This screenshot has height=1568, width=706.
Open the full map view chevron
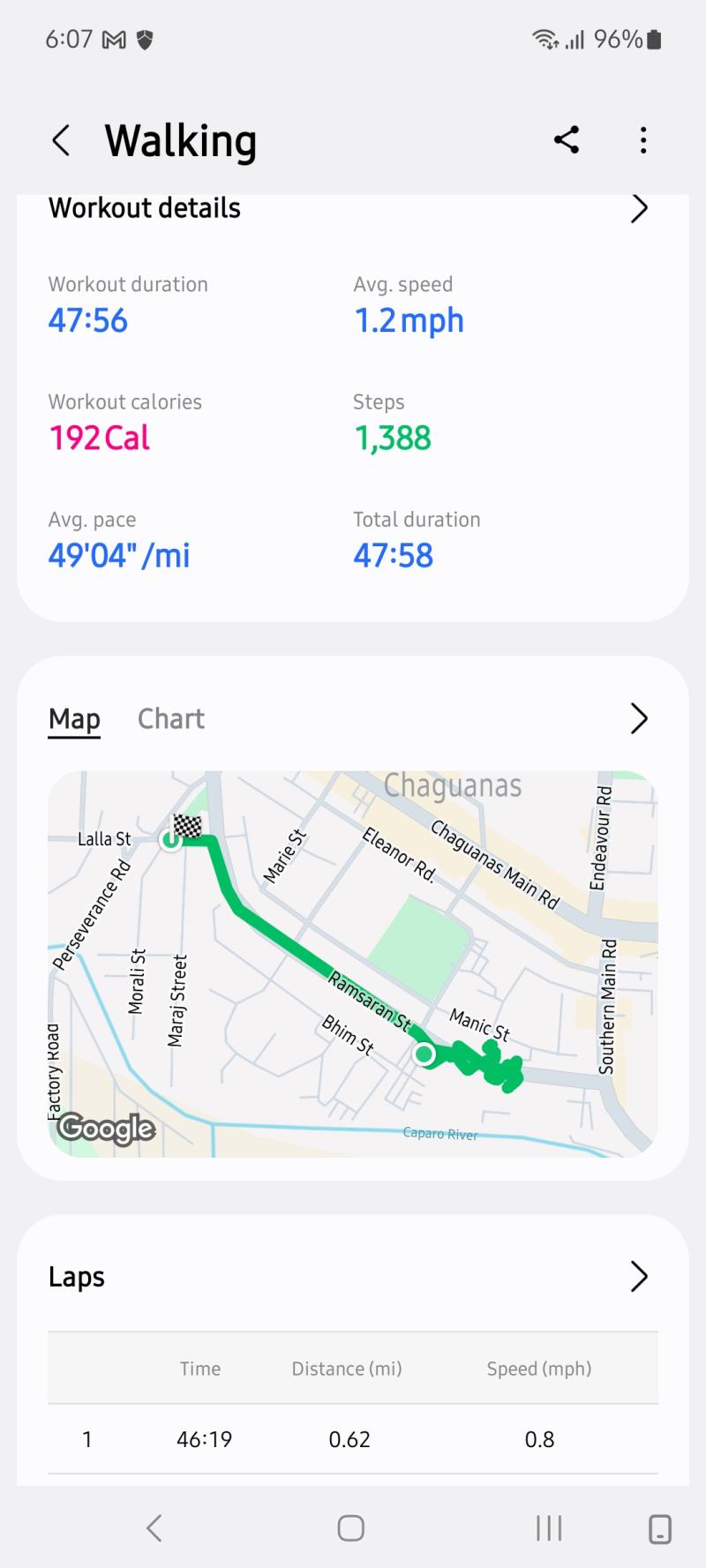point(639,719)
